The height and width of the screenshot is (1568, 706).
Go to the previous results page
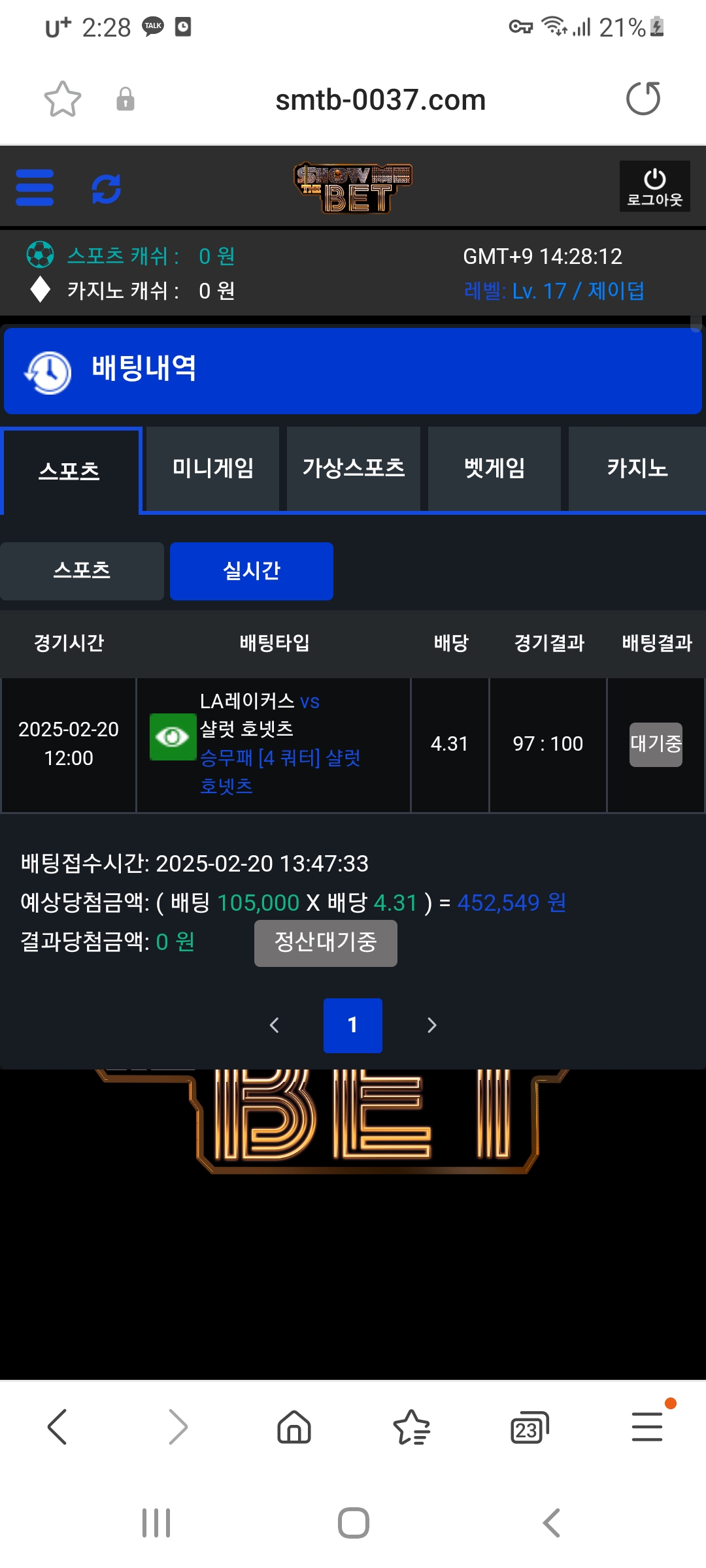pyautogui.click(x=275, y=1025)
